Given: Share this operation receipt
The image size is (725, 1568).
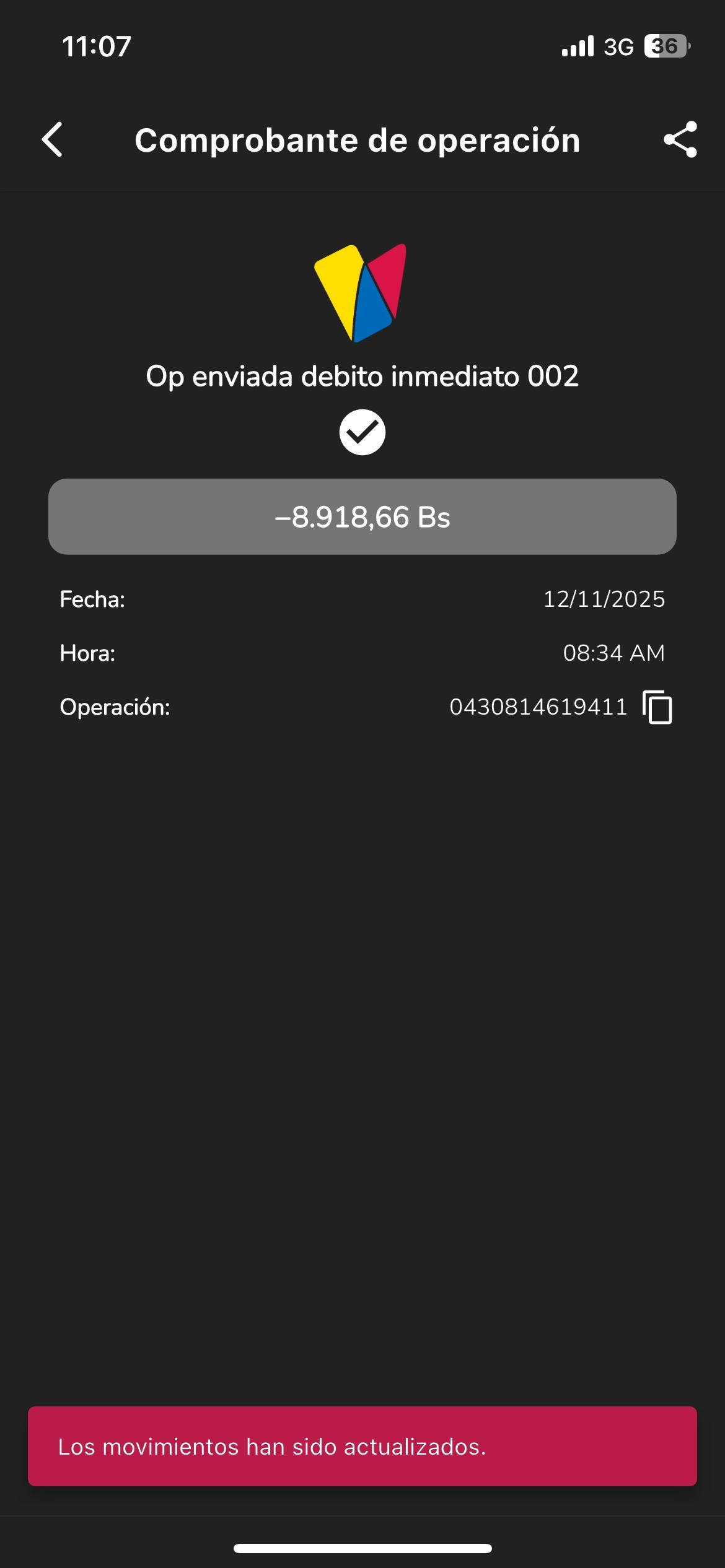Looking at the screenshot, I should click(680, 140).
